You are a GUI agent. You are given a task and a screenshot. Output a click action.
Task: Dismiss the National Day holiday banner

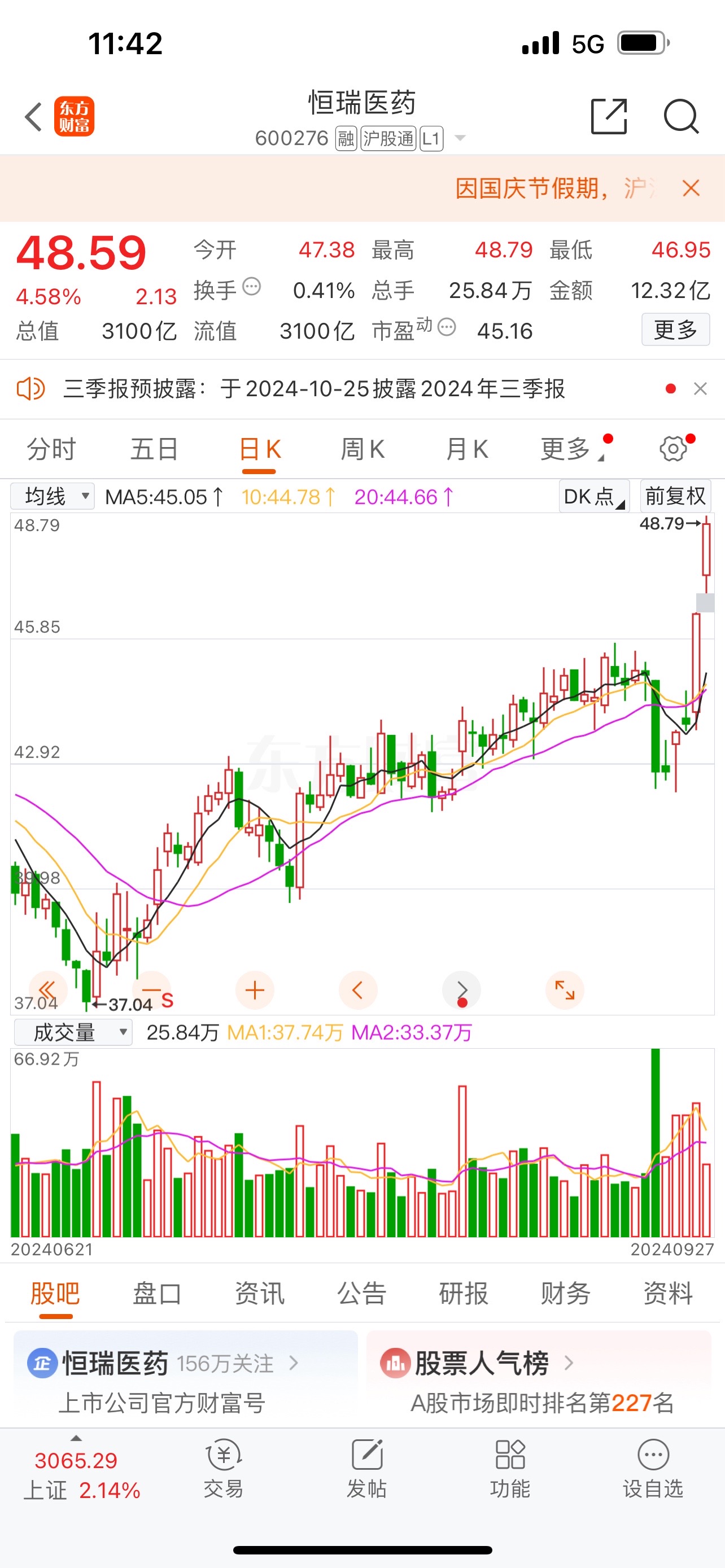[691, 189]
